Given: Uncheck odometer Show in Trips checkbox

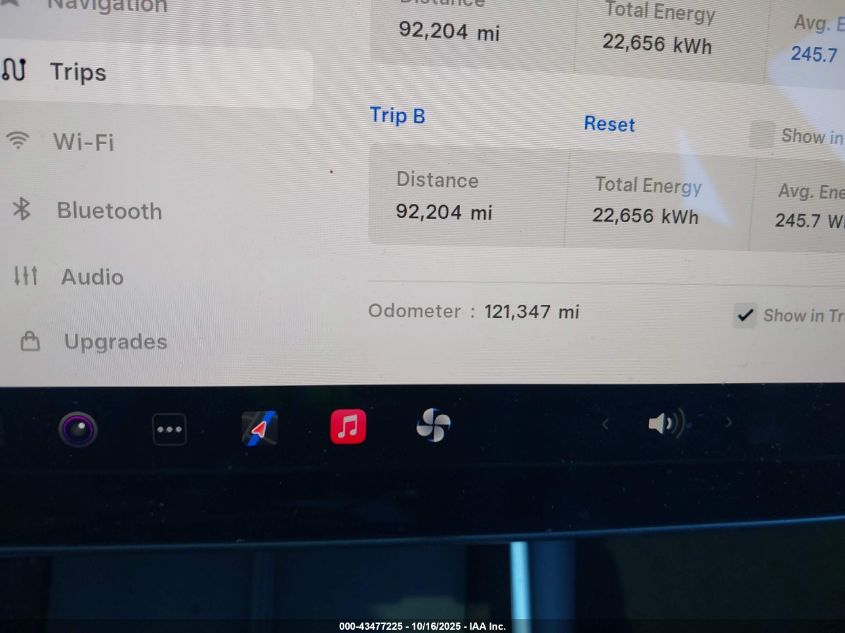Looking at the screenshot, I should coord(745,316).
